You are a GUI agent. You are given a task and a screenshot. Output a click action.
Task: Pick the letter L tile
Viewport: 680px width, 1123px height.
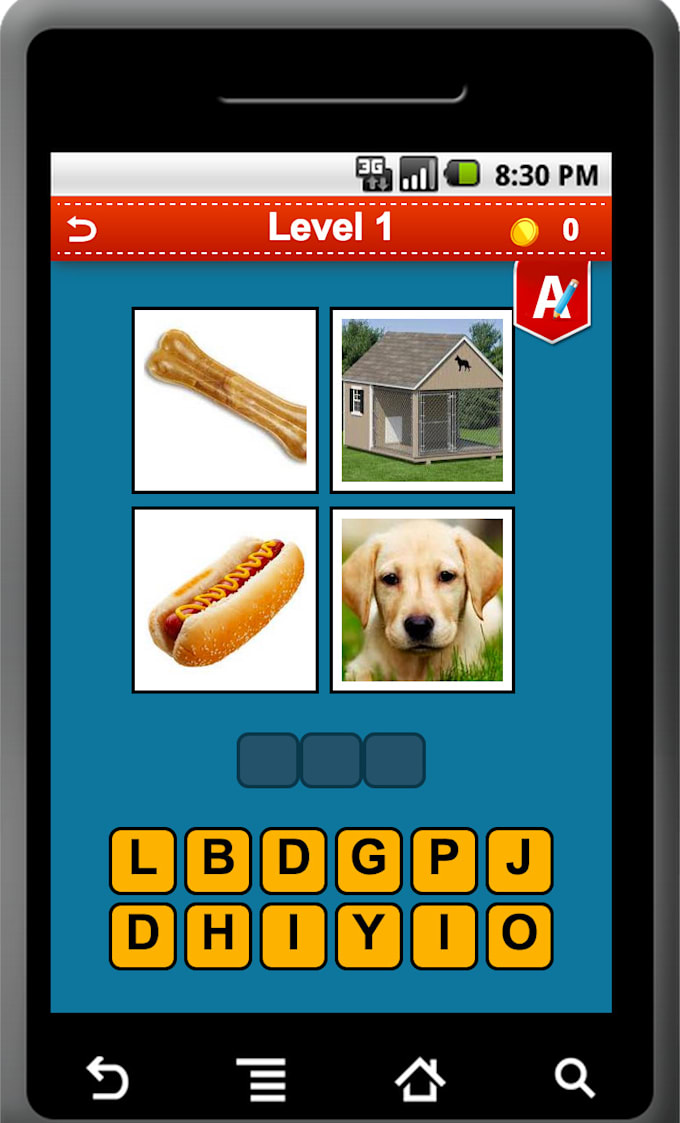coord(143,860)
